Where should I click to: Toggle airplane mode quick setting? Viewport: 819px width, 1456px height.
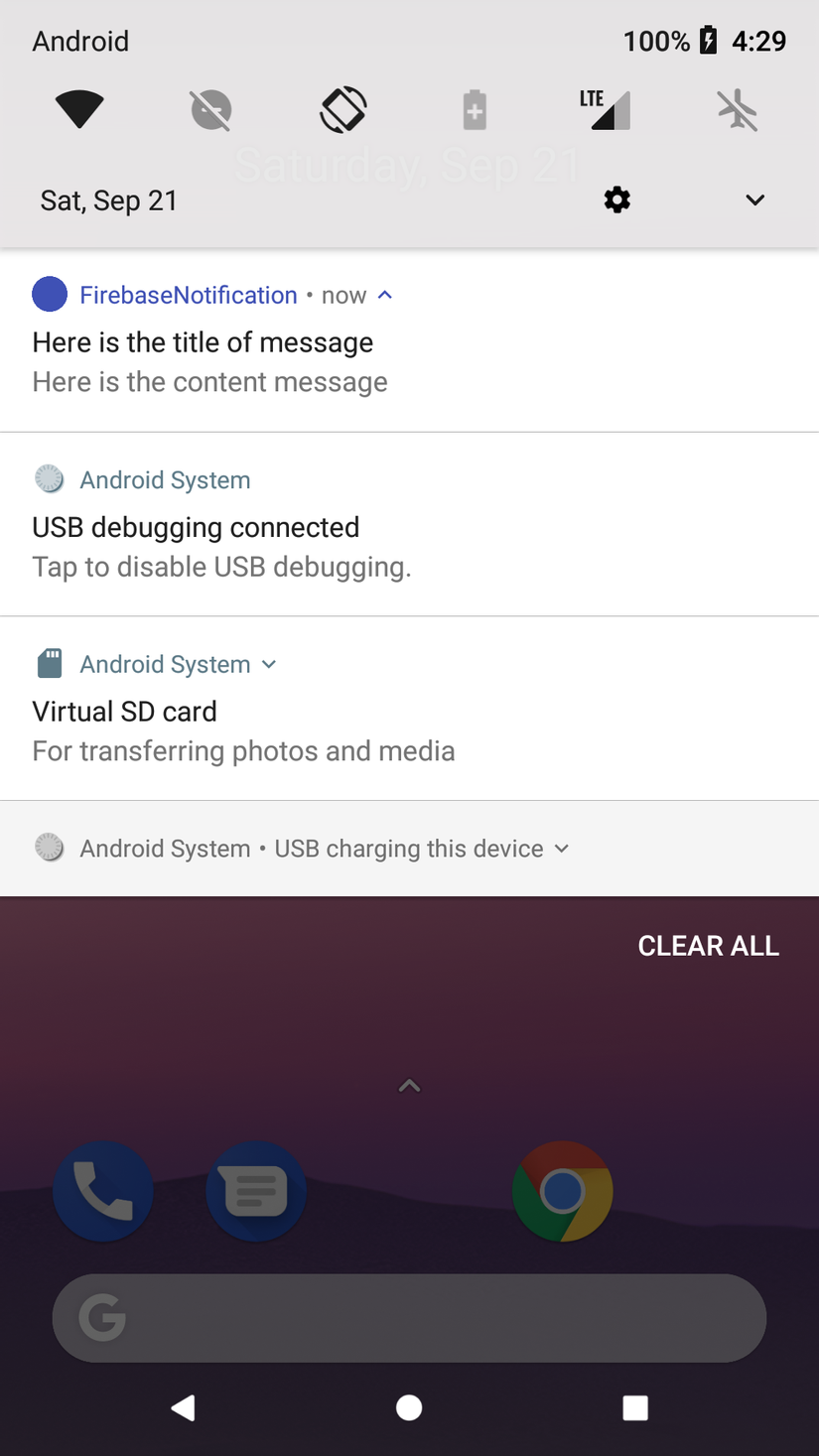pos(738,109)
